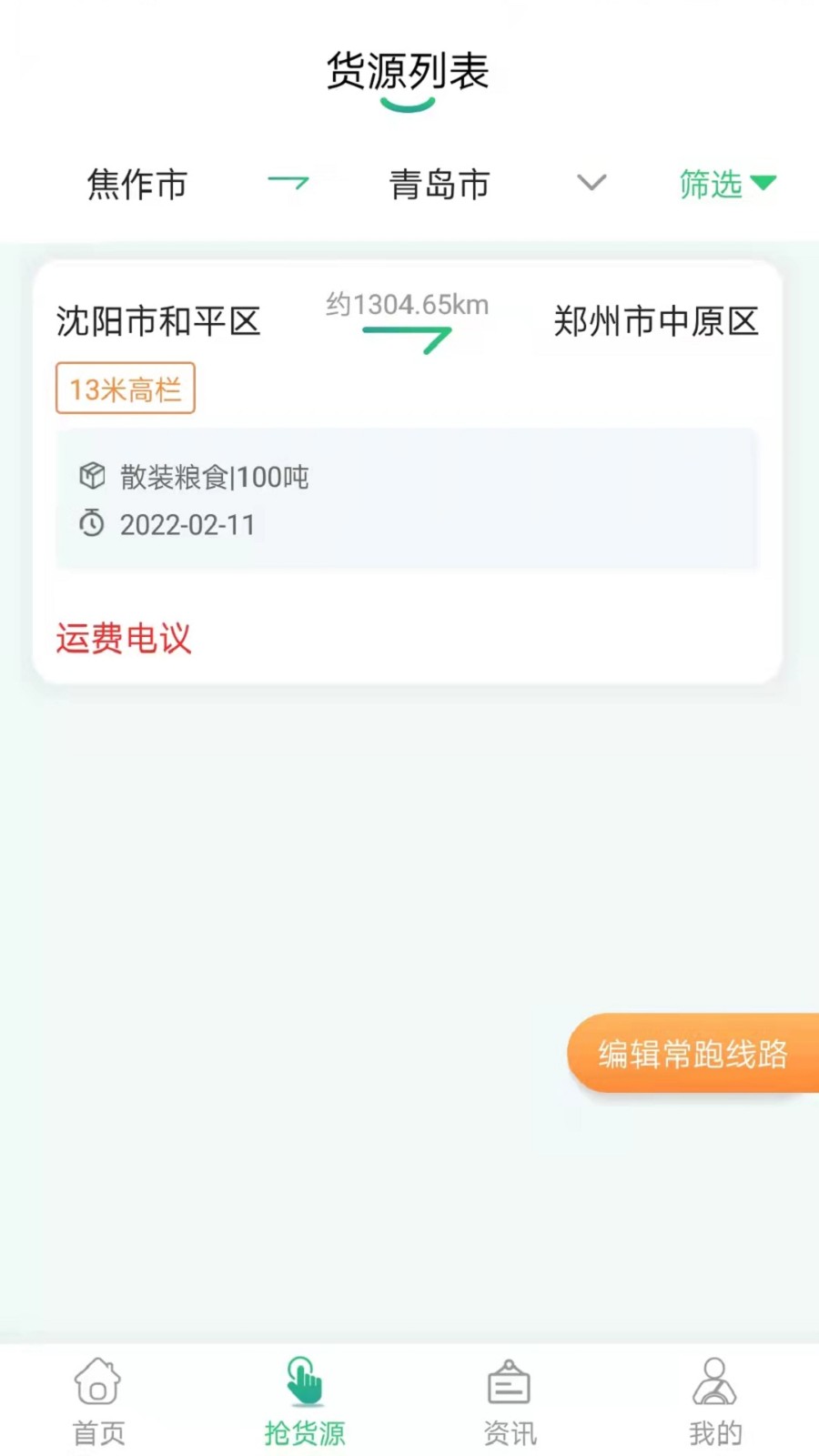Toggle the 13米高栏 vehicle type tag
The height and width of the screenshot is (1456, 819).
coord(125,388)
